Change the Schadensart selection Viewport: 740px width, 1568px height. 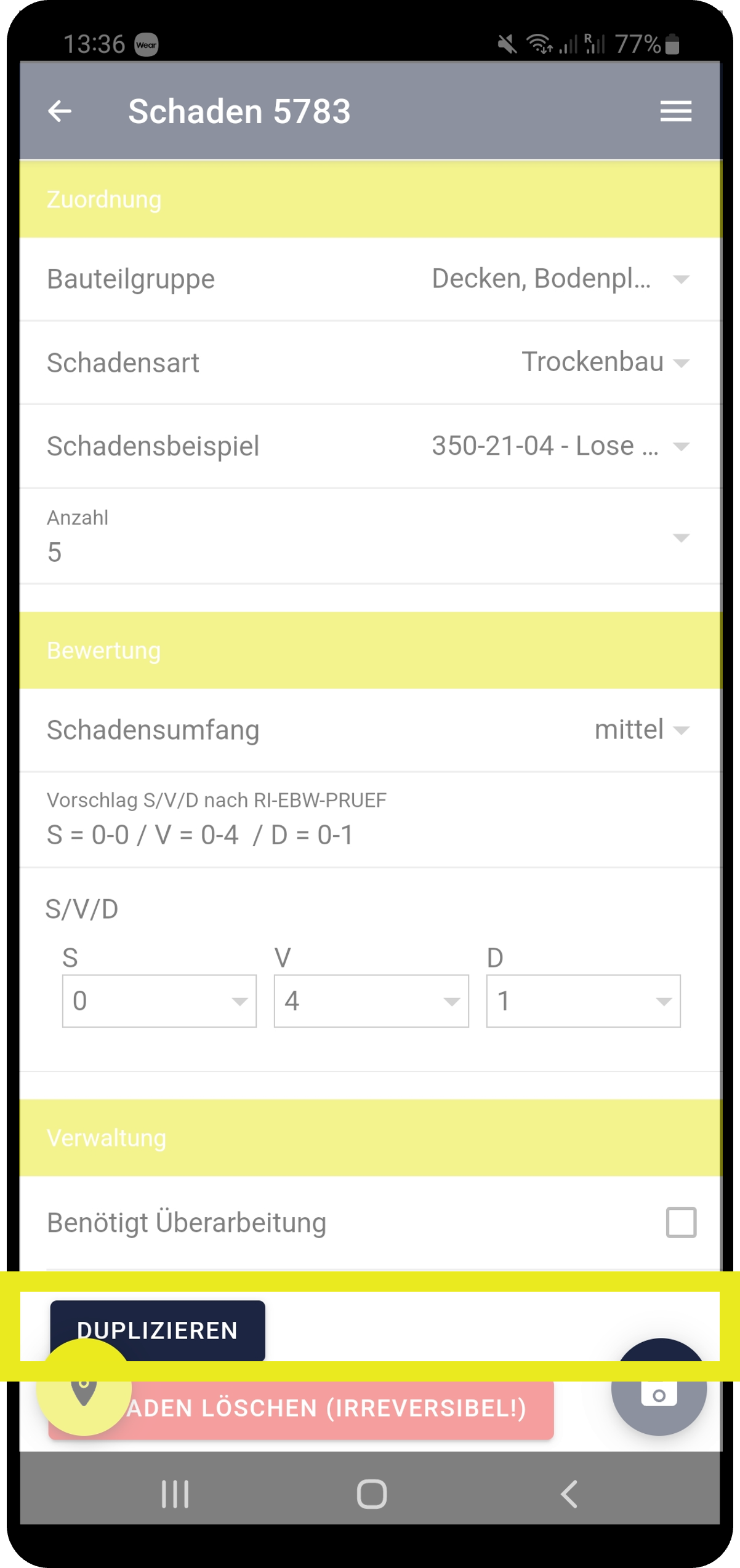370,363
